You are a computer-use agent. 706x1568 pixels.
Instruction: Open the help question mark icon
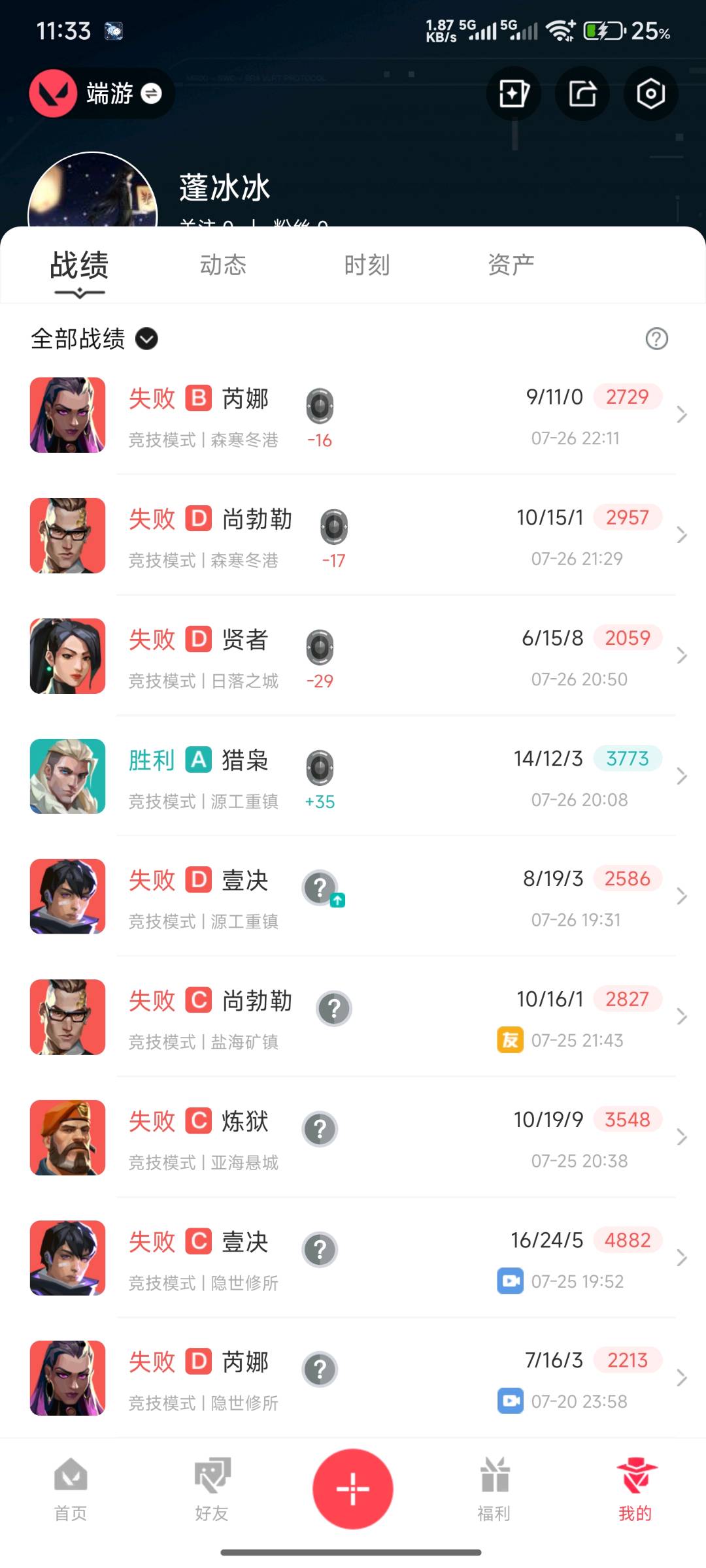pos(656,338)
